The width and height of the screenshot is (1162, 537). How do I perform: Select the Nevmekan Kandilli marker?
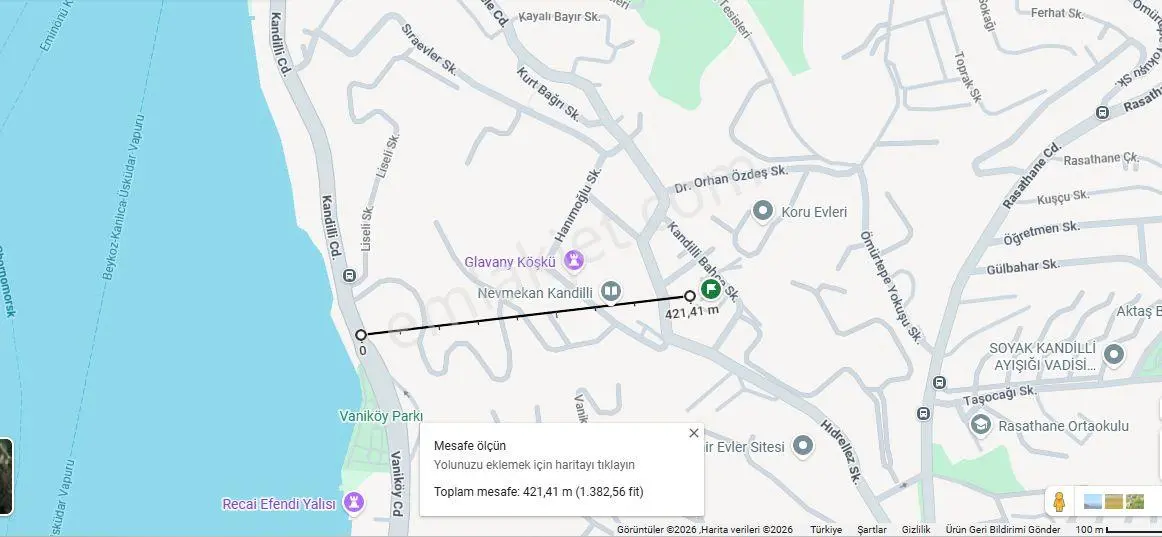click(x=611, y=292)
